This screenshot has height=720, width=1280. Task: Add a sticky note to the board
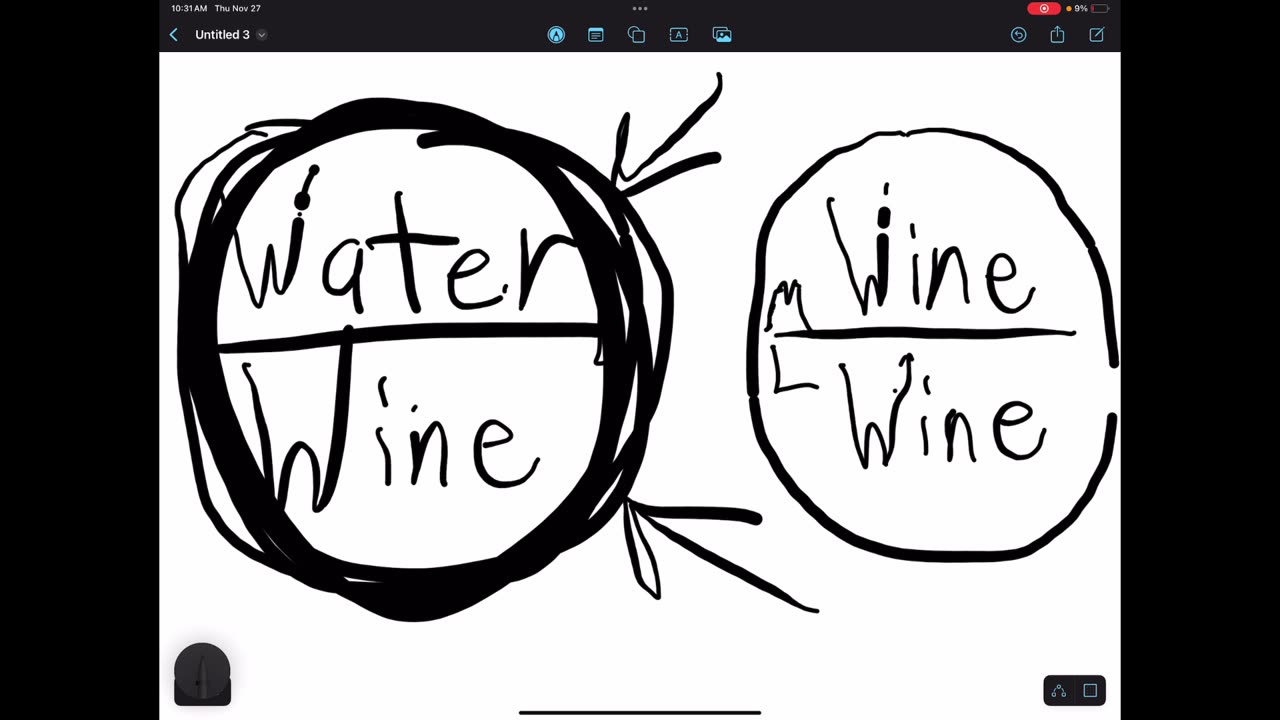[x=596, y=35]
